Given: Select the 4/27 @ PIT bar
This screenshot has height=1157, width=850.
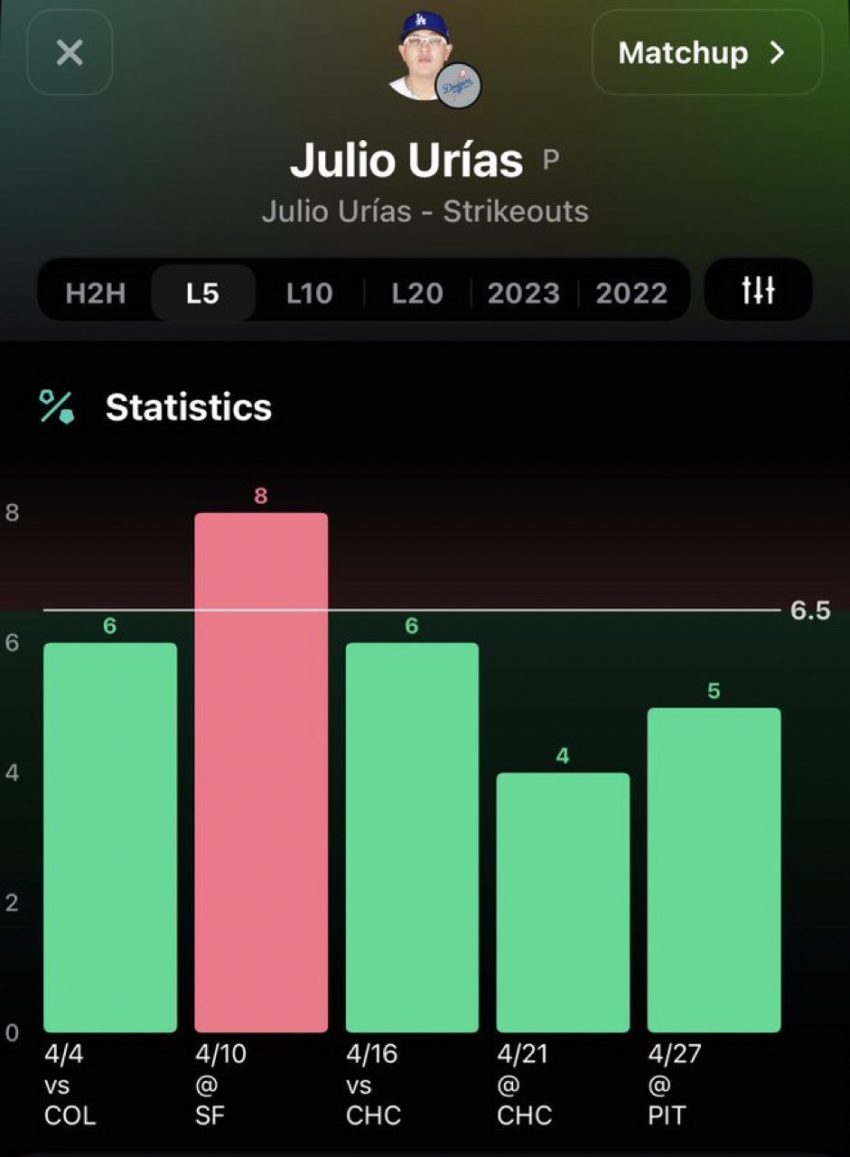Looking at the screenshot, I should 713,869.
